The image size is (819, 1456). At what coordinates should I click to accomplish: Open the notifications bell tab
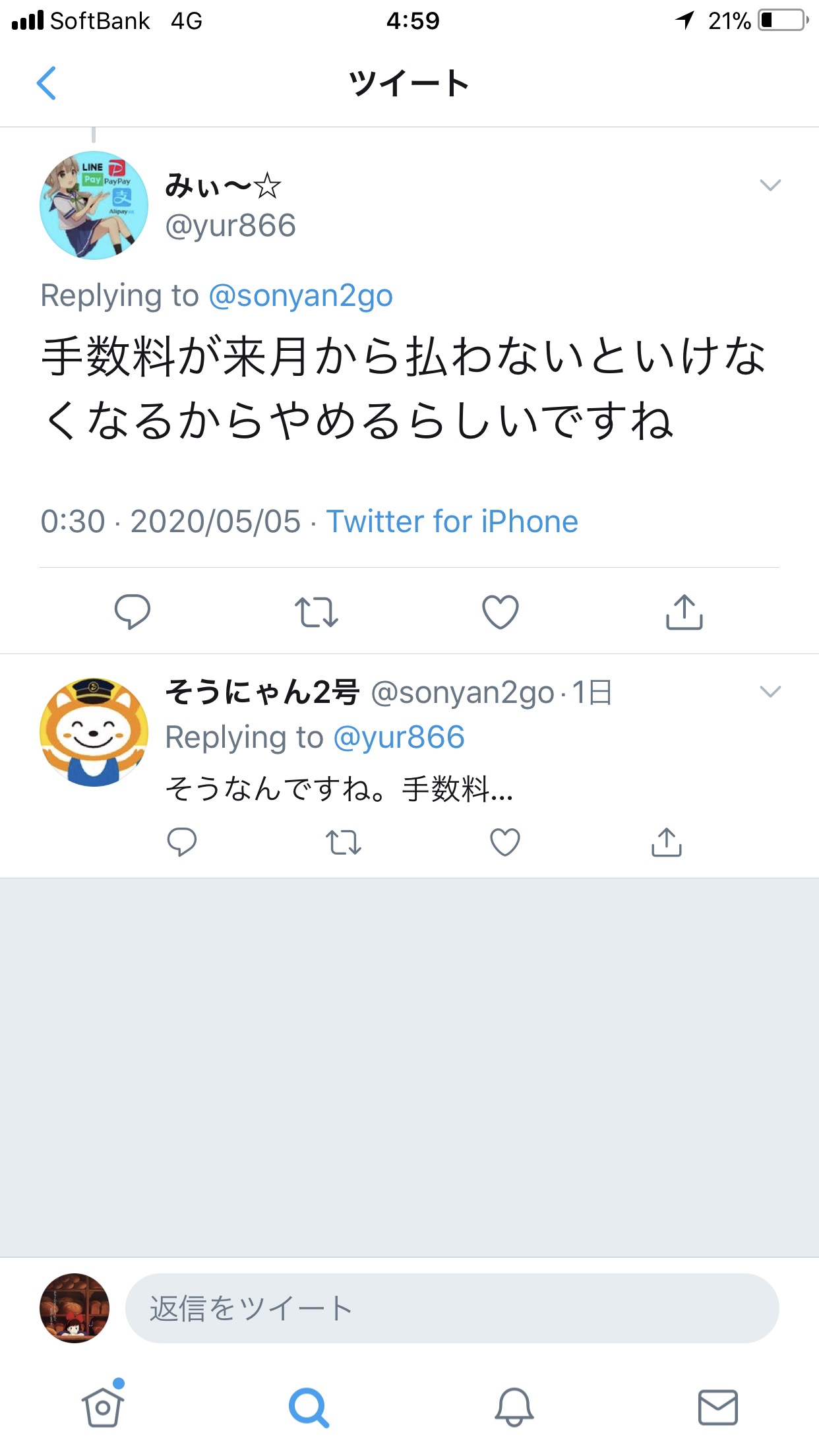[514, 1408]
